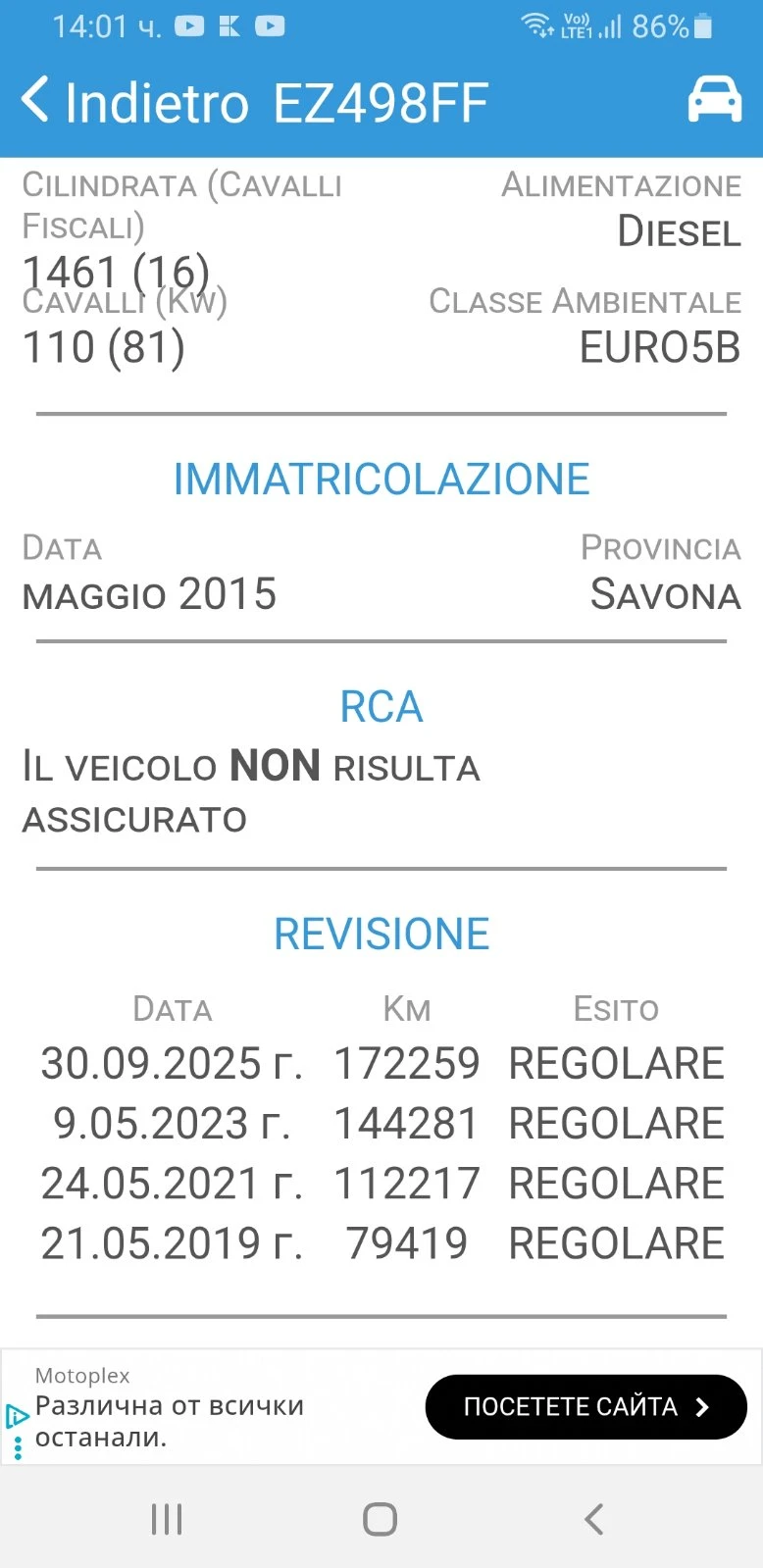Tap the car icon in the header
This screenshot has height=1568, width=763.
pyautogui.click(x=715, y=99)
